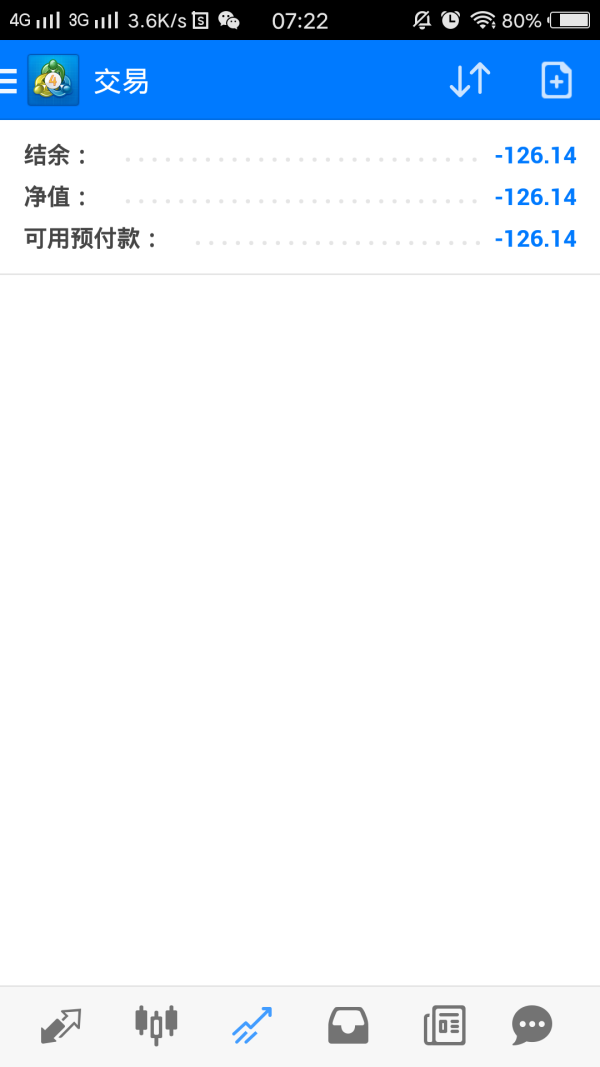Open the Chat messages tab
Image resolution: width=600 pixels, height=1067 pixels.
click(532, 1025)
